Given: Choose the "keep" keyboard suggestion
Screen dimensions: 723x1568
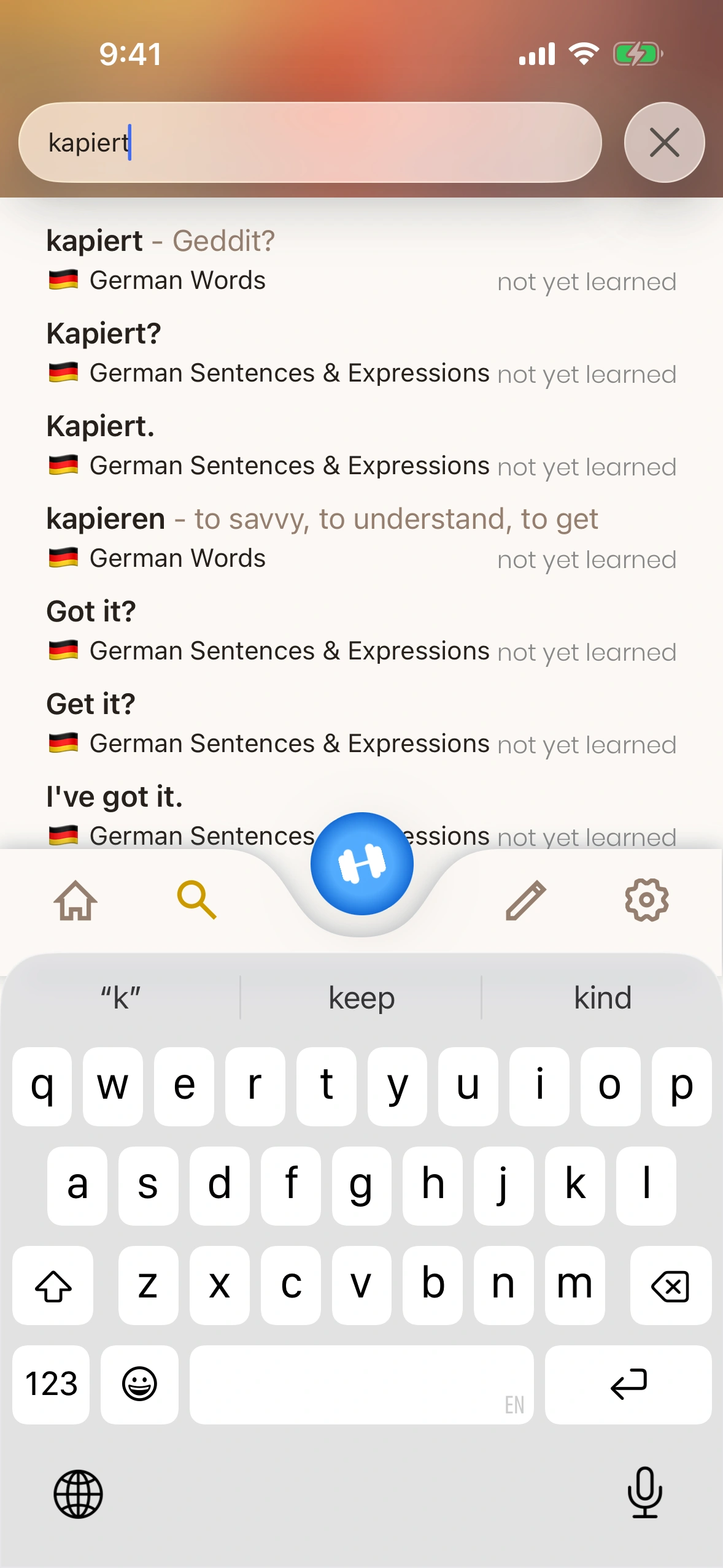Looking at the screenshot, I should [361, 998].
